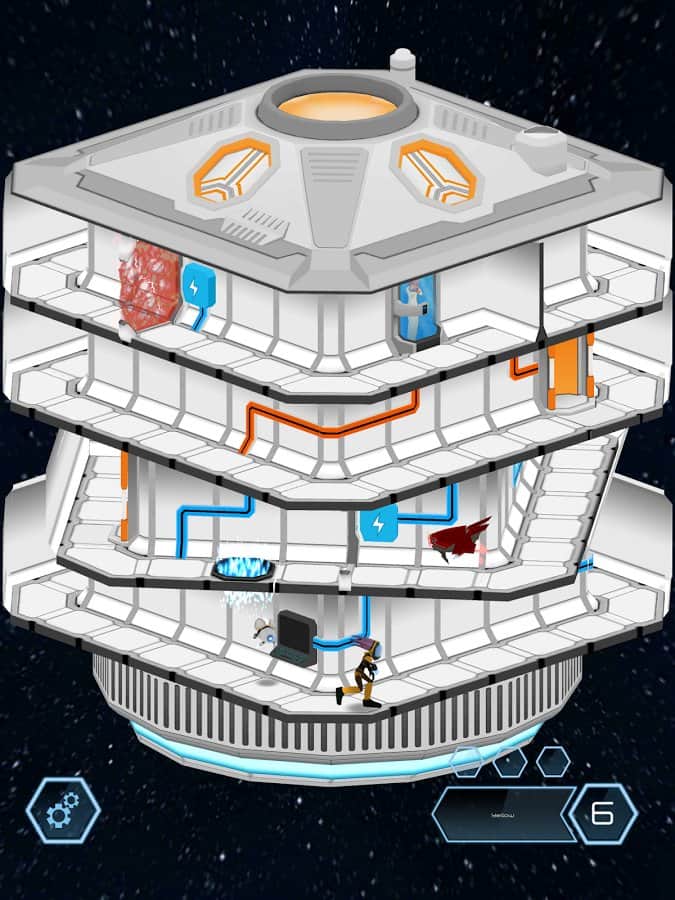
Task: Interact with the computer terminal on the lower floor
Action: [295, 635]
